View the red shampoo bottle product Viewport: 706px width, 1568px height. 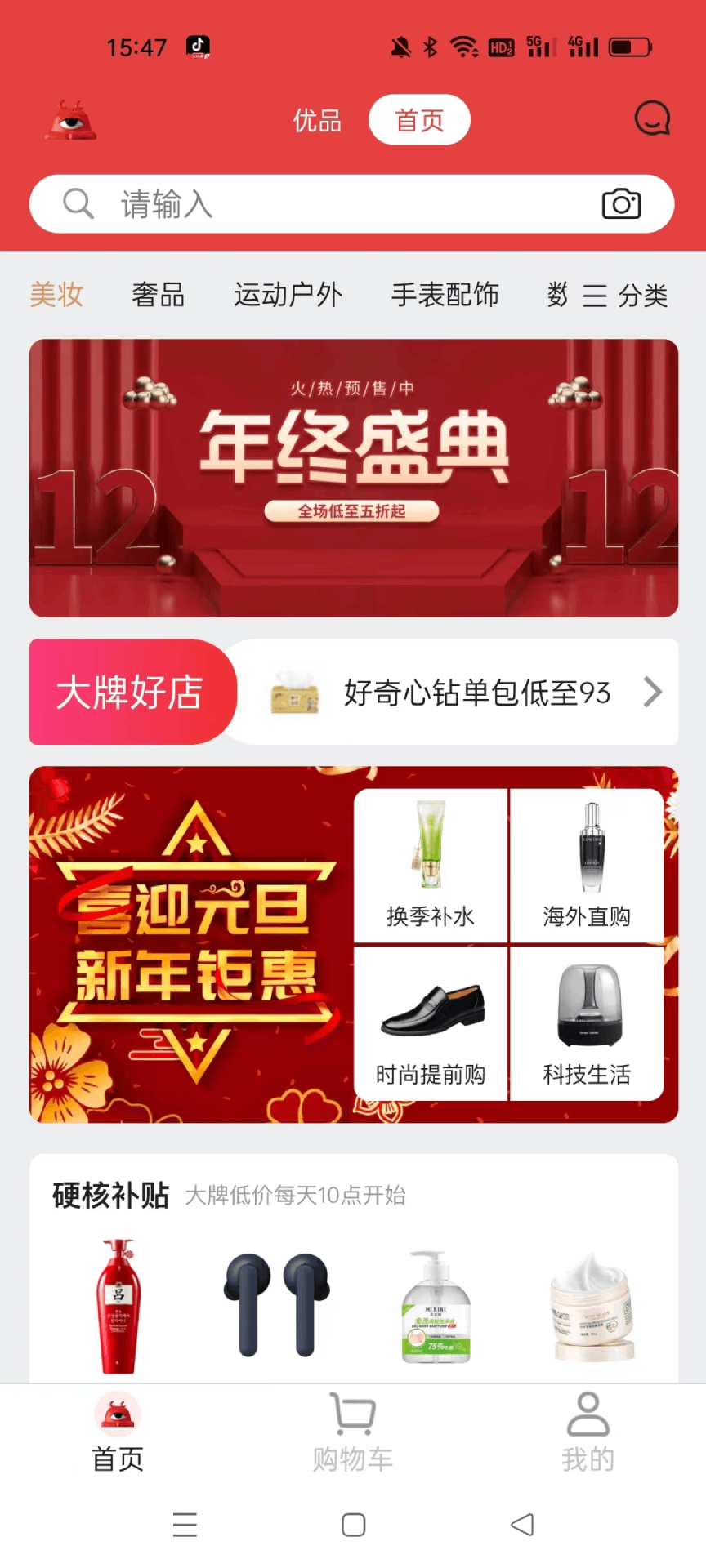click(118, 1306)
